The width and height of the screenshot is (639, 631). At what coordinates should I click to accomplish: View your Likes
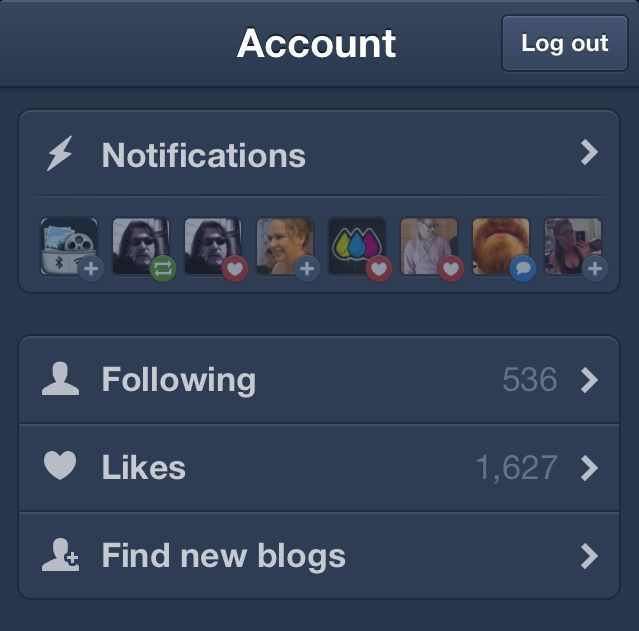coord(319,467)
